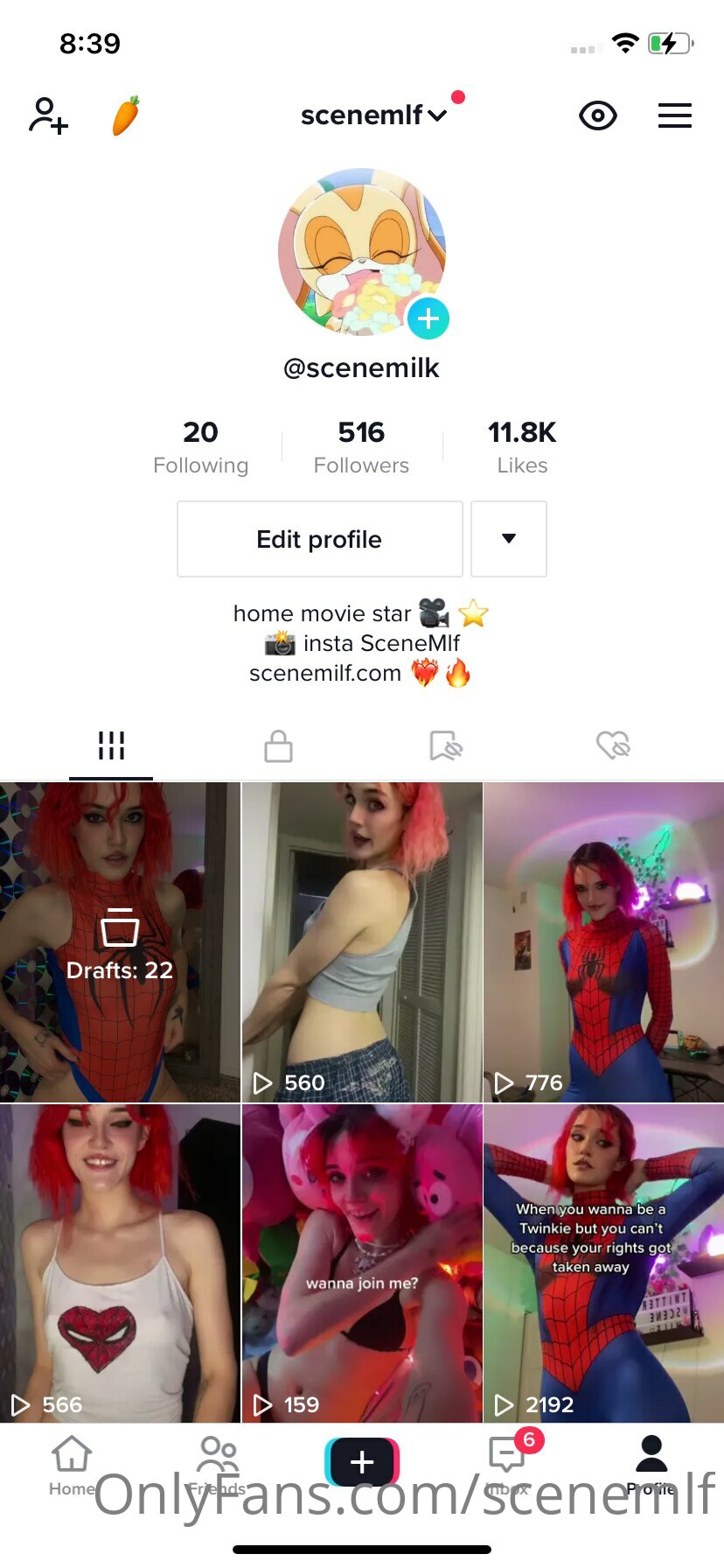Image resolution: width=724 pixels, height=1568 pixels.
Task: Tap the carrot icon in the header
Action: click(126, 115)
